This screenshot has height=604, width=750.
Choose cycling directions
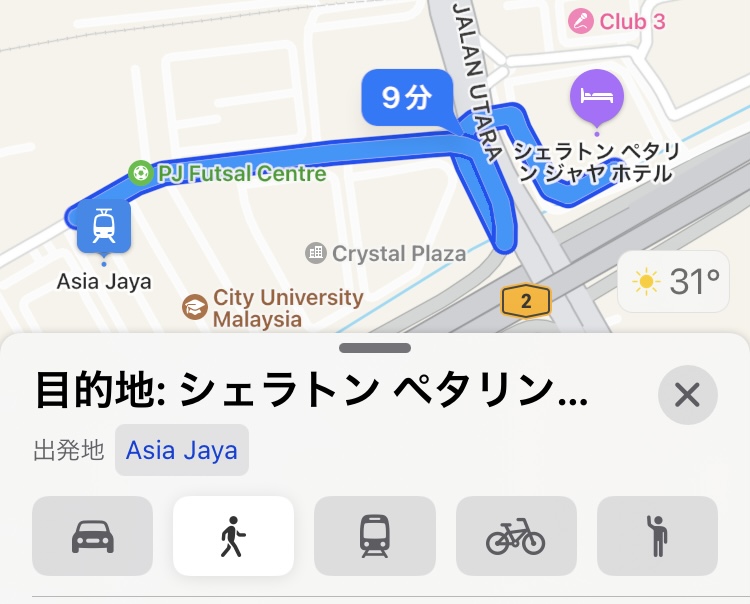click(516, 536)
